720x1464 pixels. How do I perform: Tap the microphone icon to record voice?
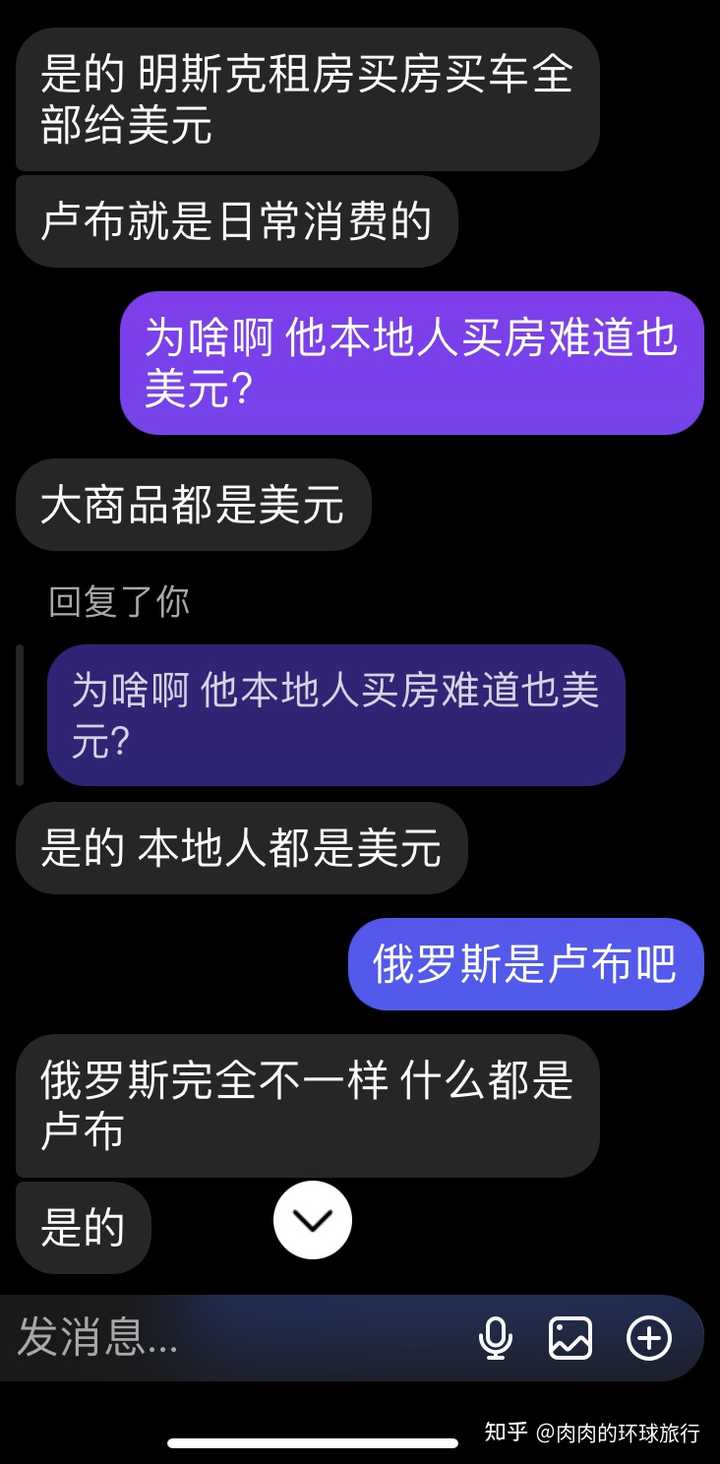click(497, 1337)
